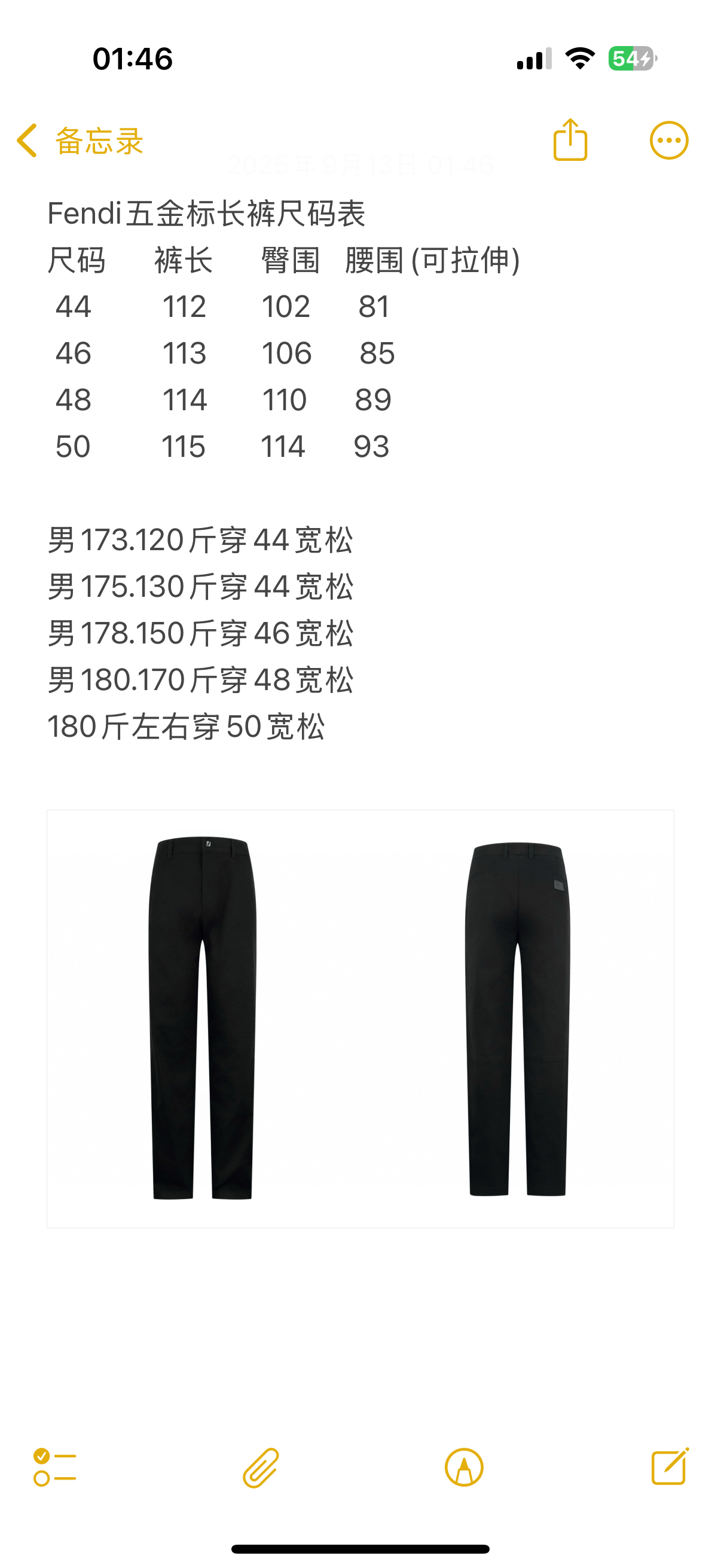The width and height of the screenshot is (721, 1568).
Task: Open the ellipsis options menu
Action: point(668,139)
